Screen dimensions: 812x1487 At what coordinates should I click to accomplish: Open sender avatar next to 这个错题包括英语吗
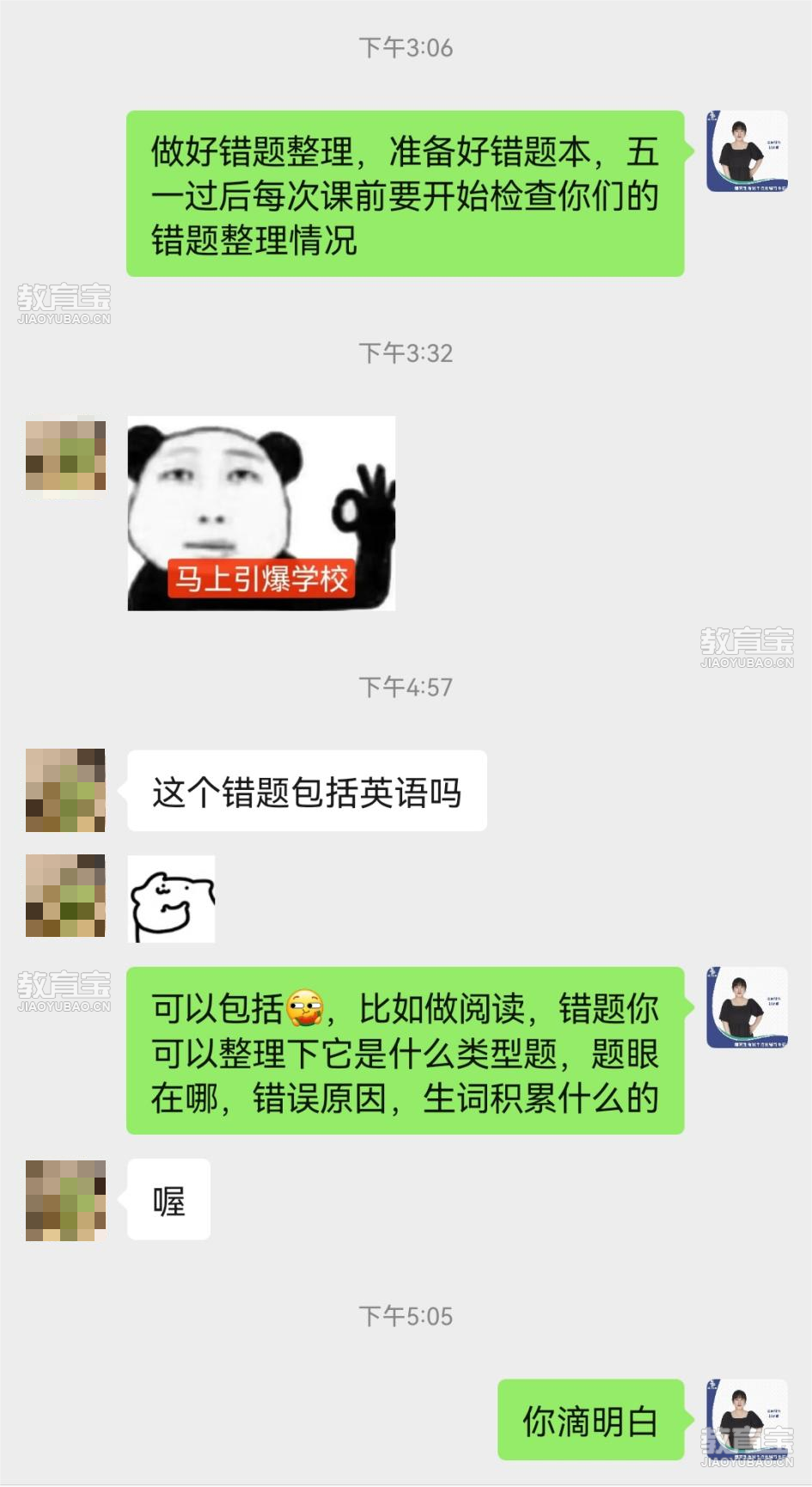tap(65, 790)
